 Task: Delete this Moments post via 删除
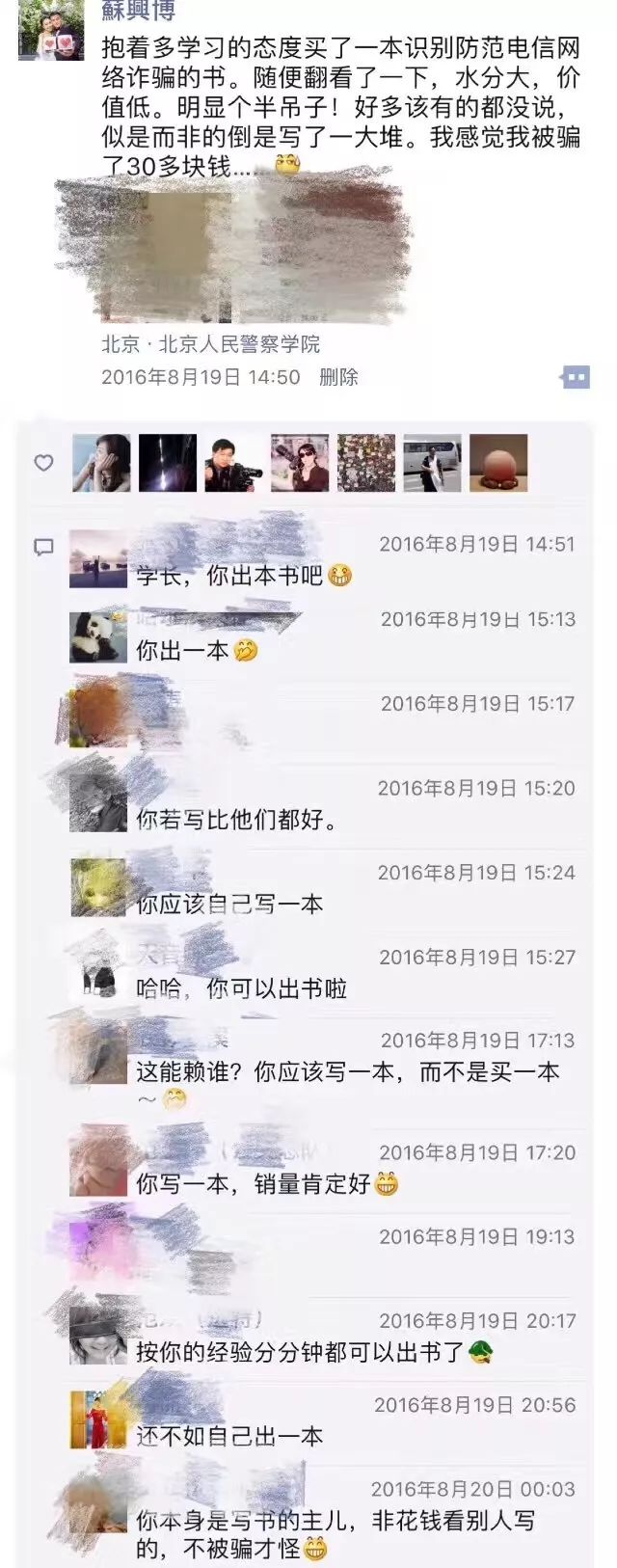tap(338, 377)
